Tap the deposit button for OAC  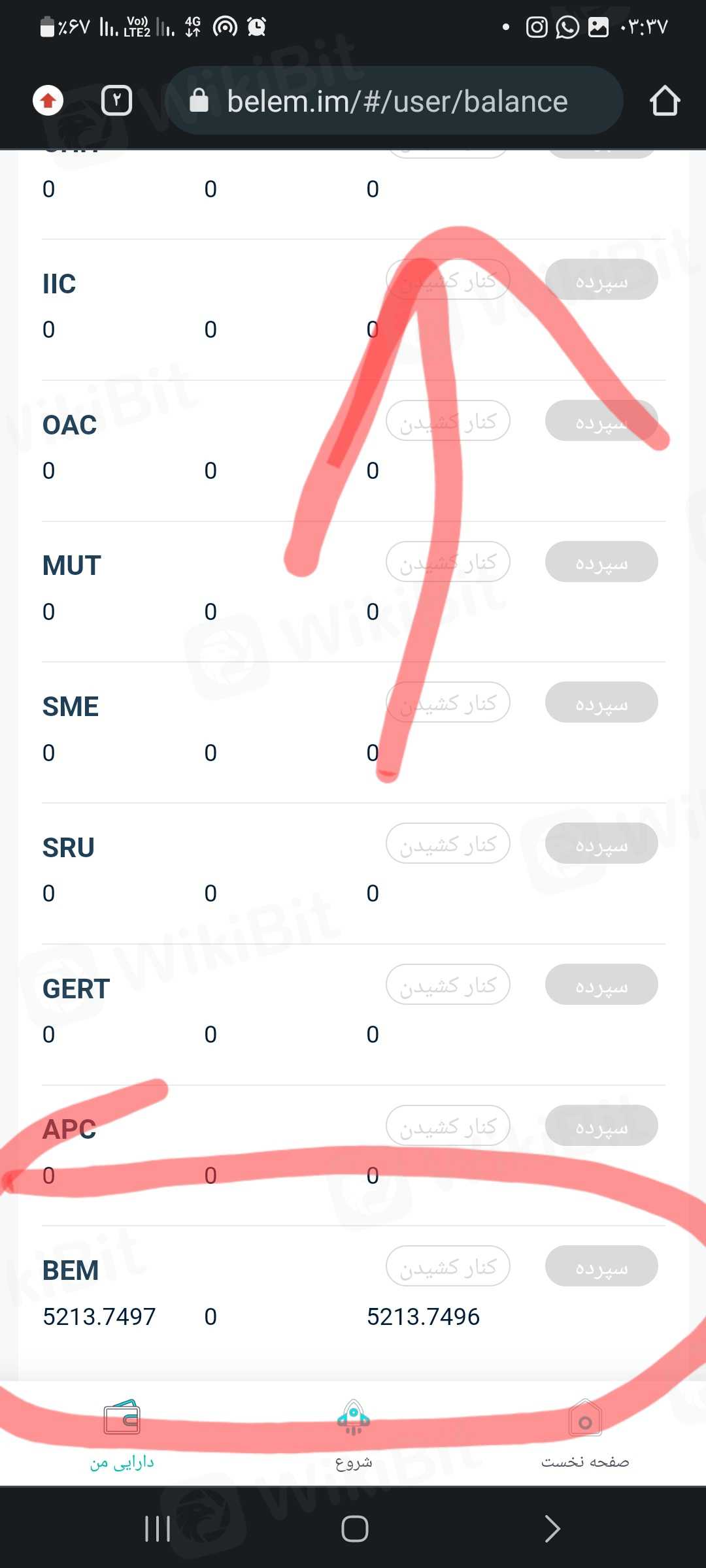[x=601, y=421]
